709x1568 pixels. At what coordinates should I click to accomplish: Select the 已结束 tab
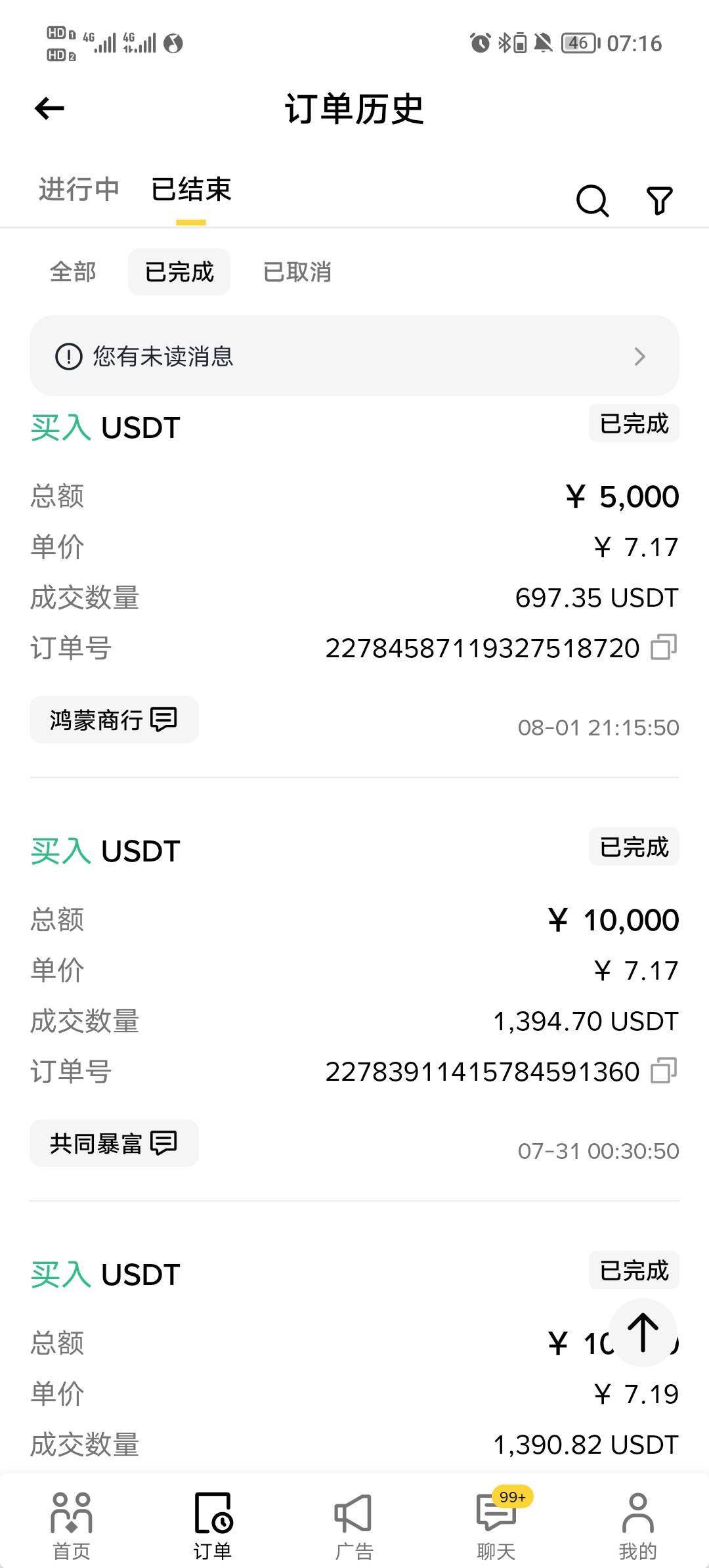pos(191,190)
